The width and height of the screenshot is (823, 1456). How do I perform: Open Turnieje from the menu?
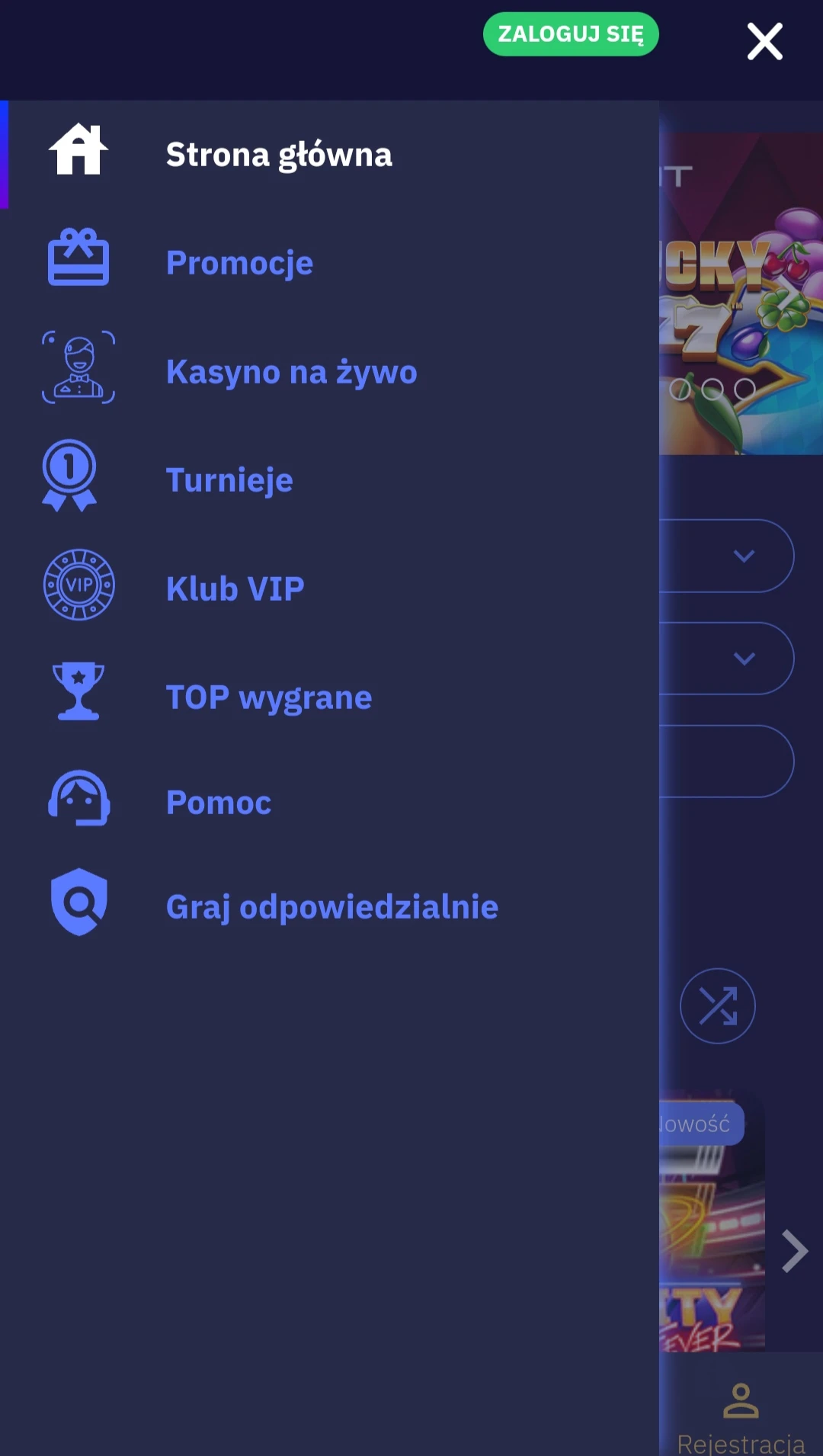click(229, 480)
